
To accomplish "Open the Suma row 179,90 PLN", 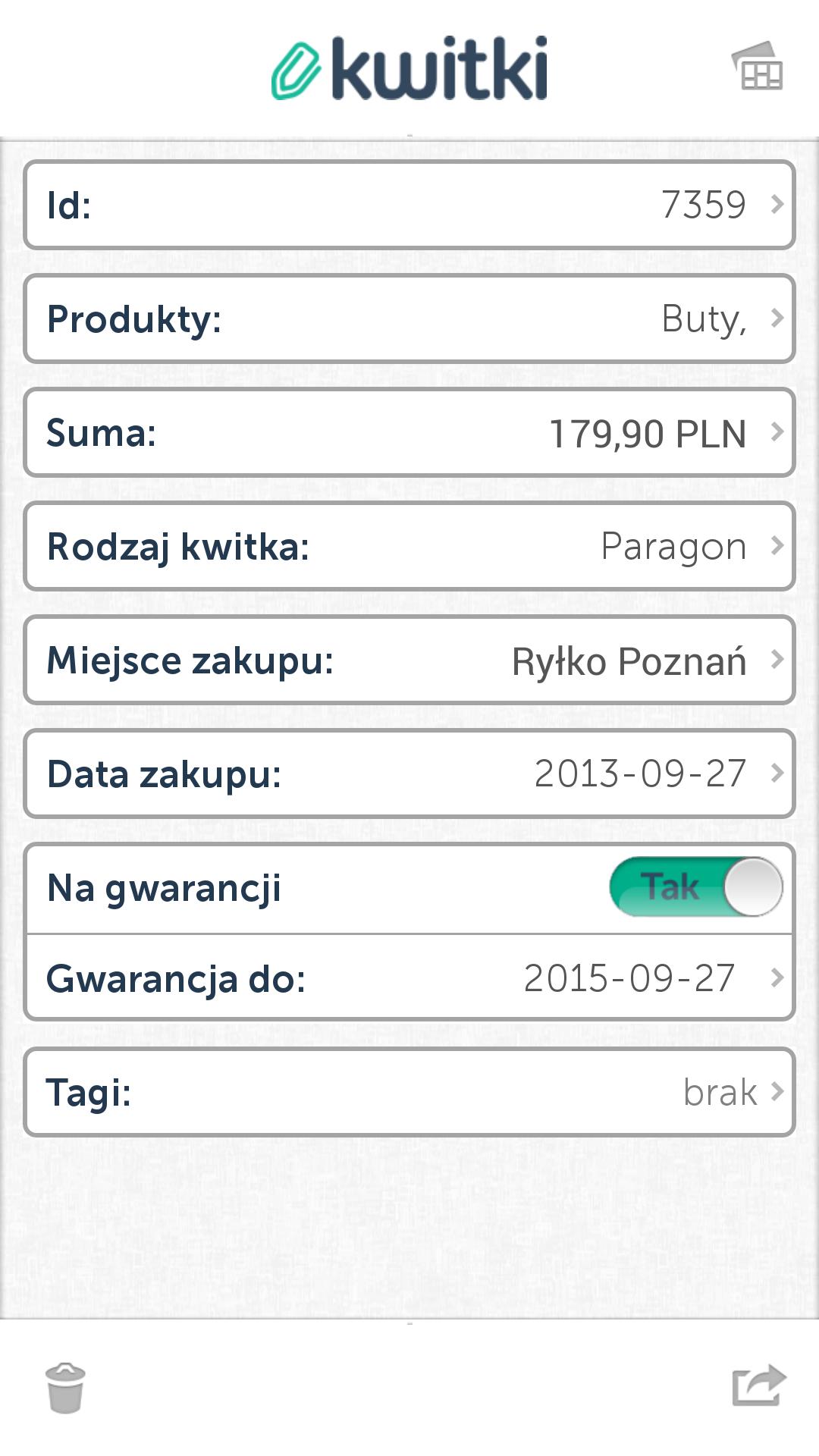I will coord(409,432).
